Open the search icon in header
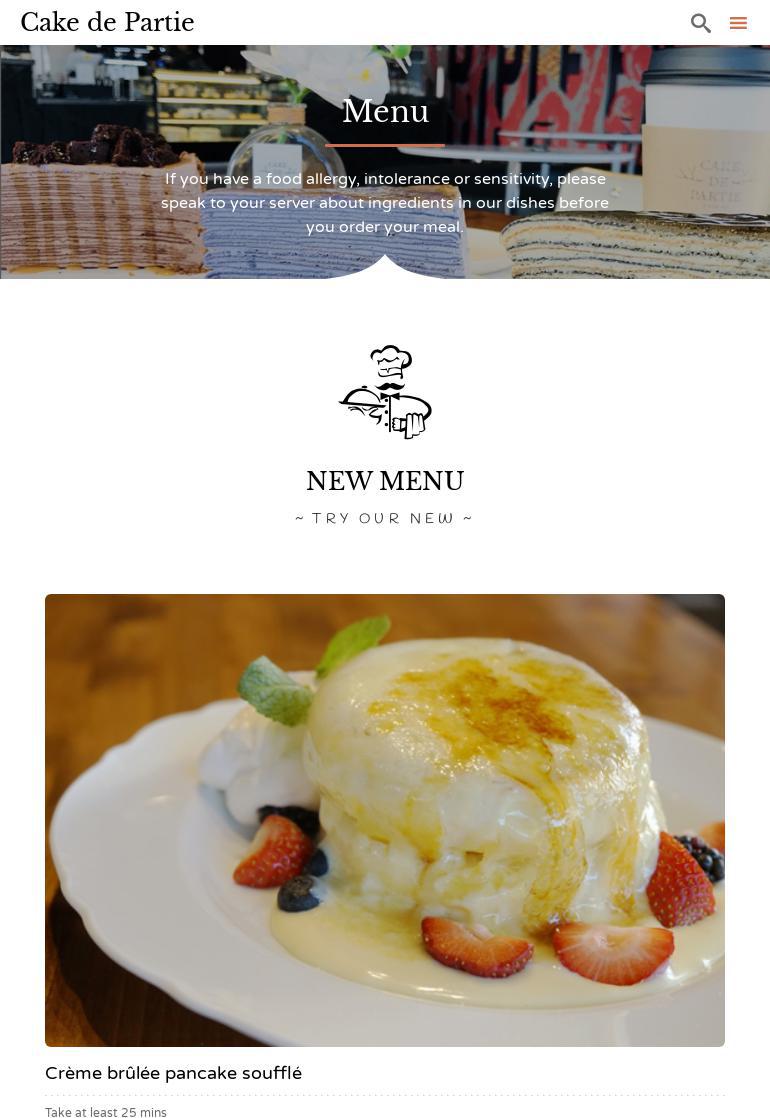Screen dimensions: 770x1118 pos(701,23)
